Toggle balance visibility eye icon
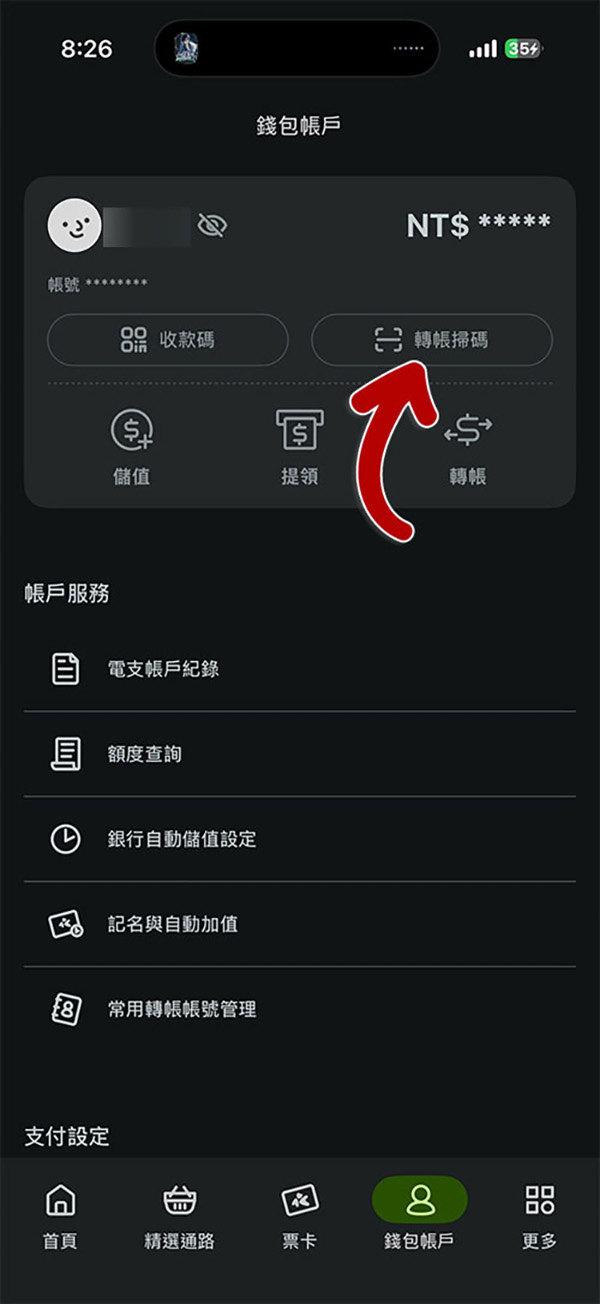The image size is (600, 1304). [x=212, y=226]
